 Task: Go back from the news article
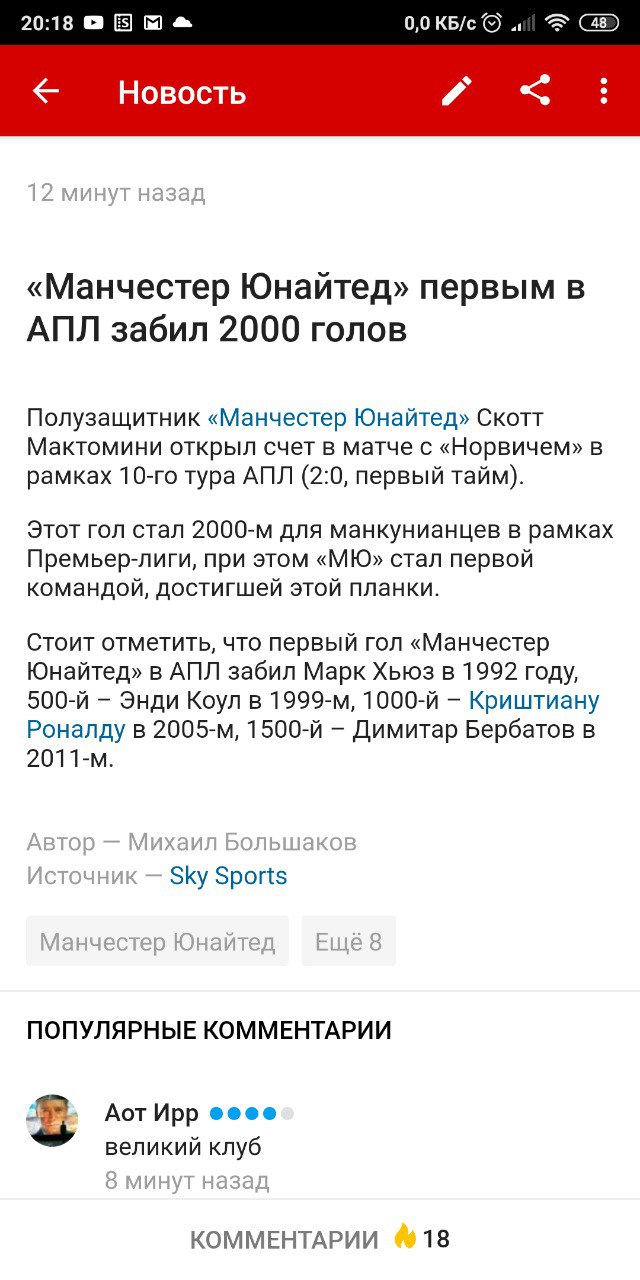(x=46, y=92)
